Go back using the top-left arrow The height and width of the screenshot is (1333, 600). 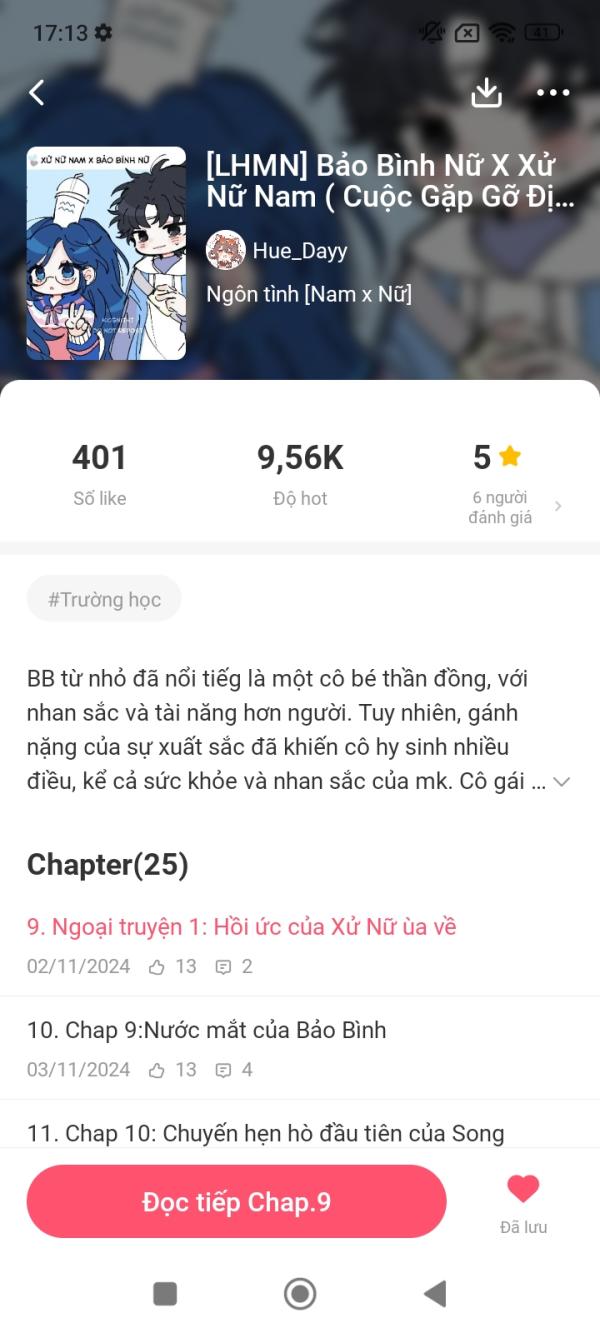point(37,93)
